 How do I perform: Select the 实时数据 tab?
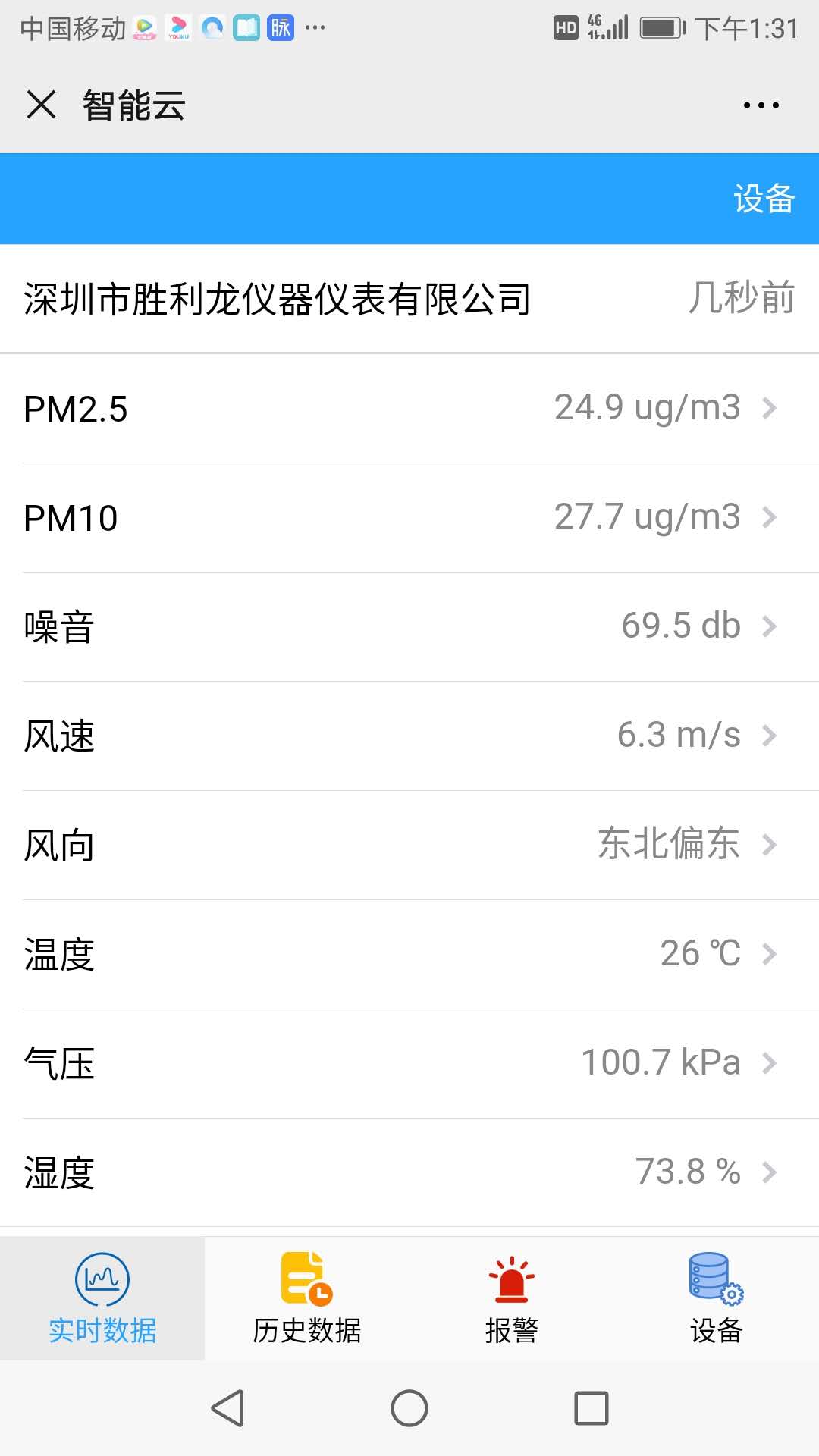(x=102, y=1298)
